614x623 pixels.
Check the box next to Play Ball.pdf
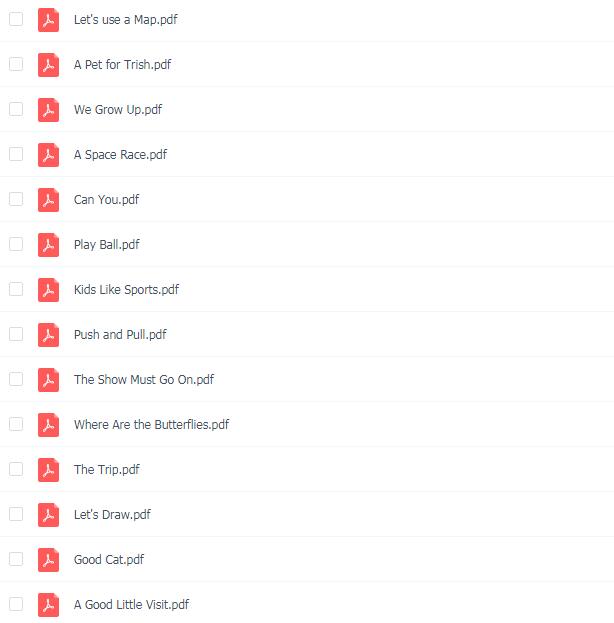[16, 244]
